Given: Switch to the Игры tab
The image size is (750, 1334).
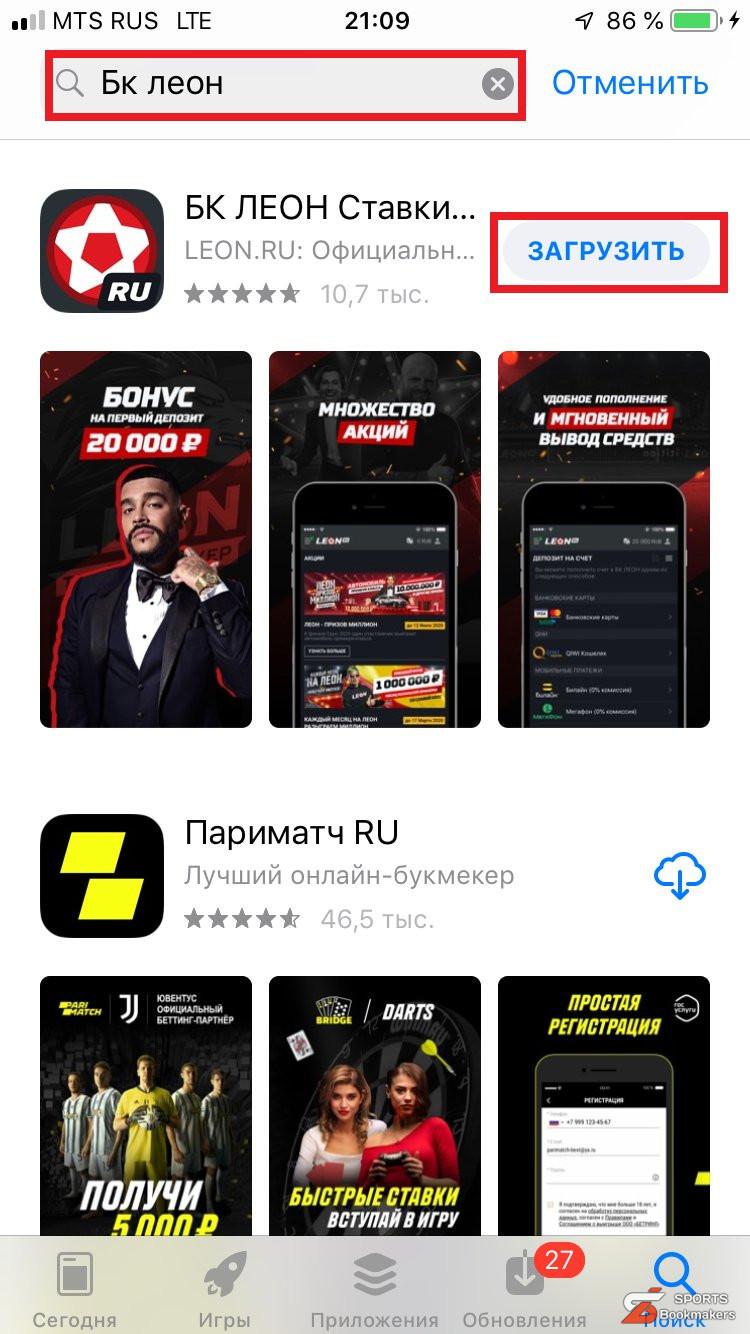Looking at the screenshot, I should click(225, 1290).
